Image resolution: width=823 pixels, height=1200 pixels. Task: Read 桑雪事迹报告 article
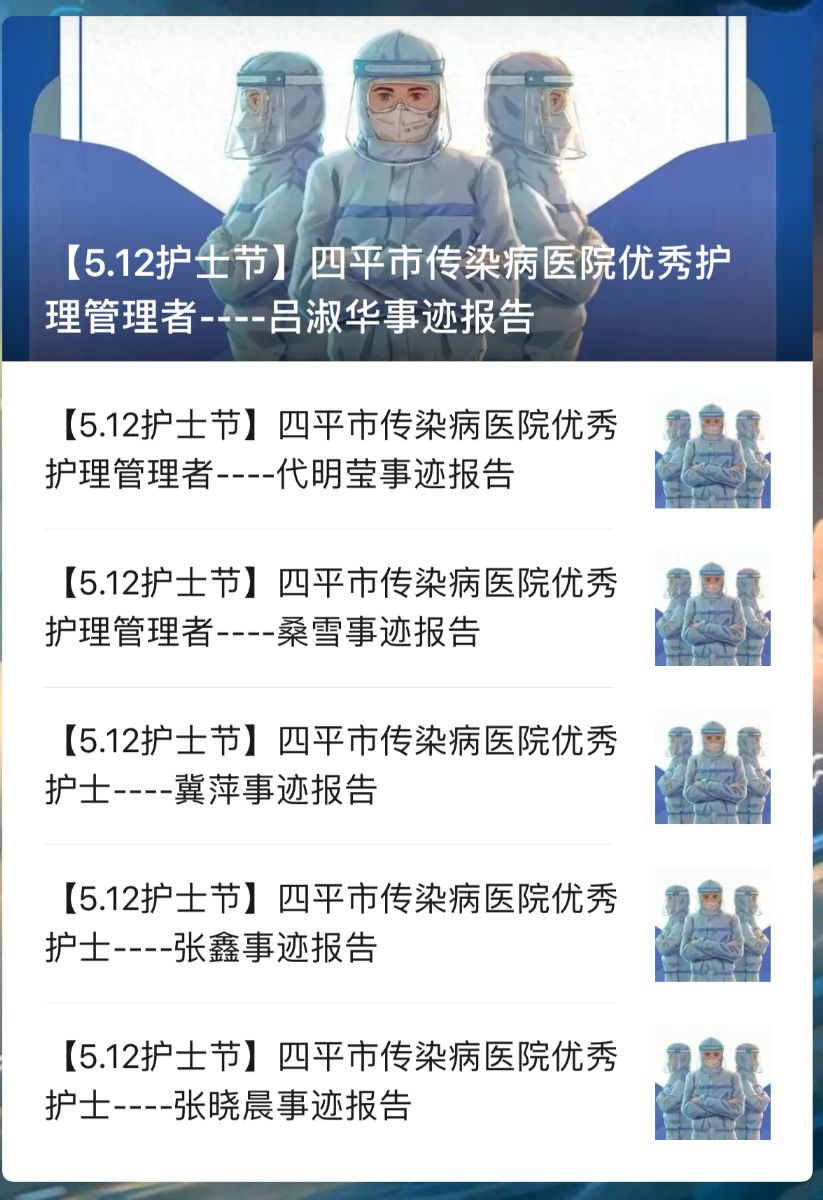click(x=330, y=608)
